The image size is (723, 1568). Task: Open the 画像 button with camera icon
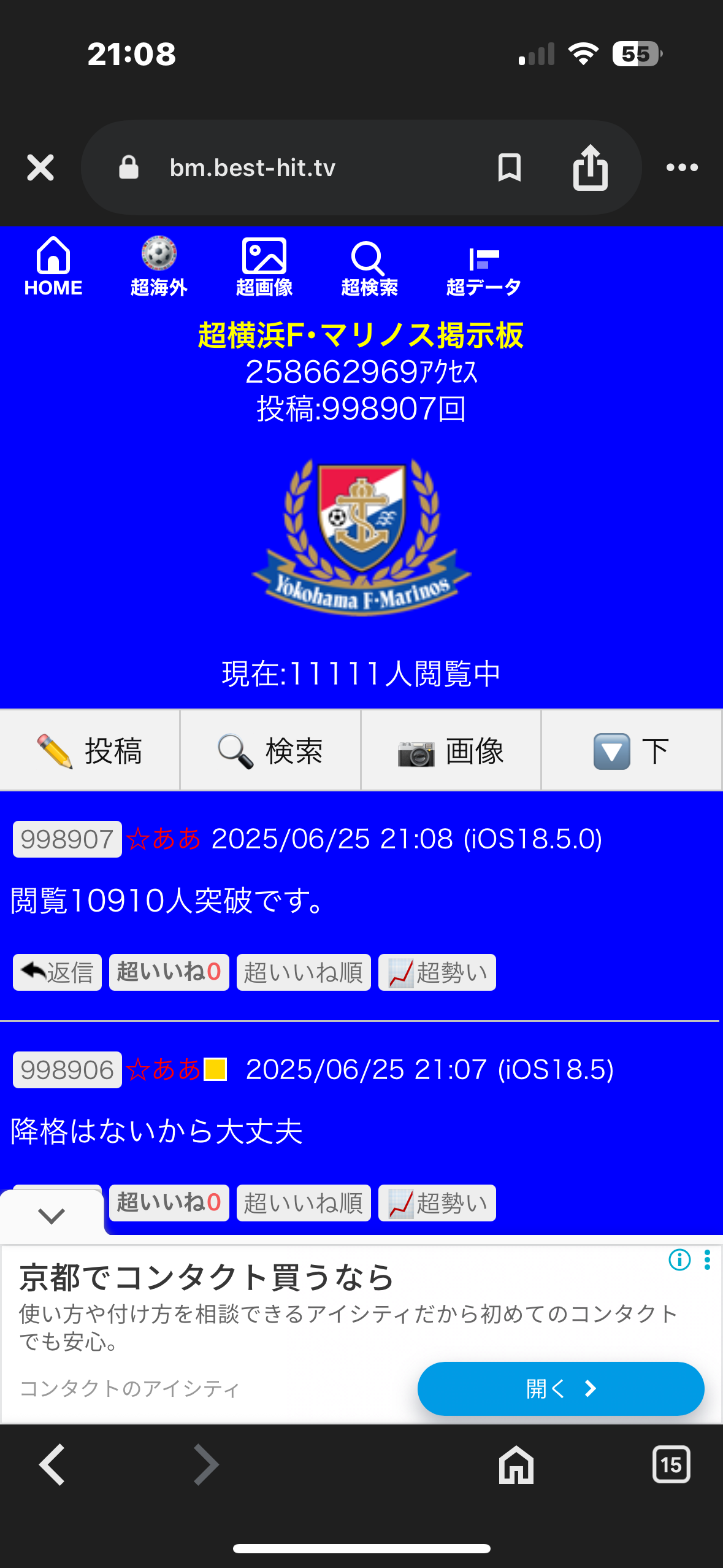click(451, 750)
